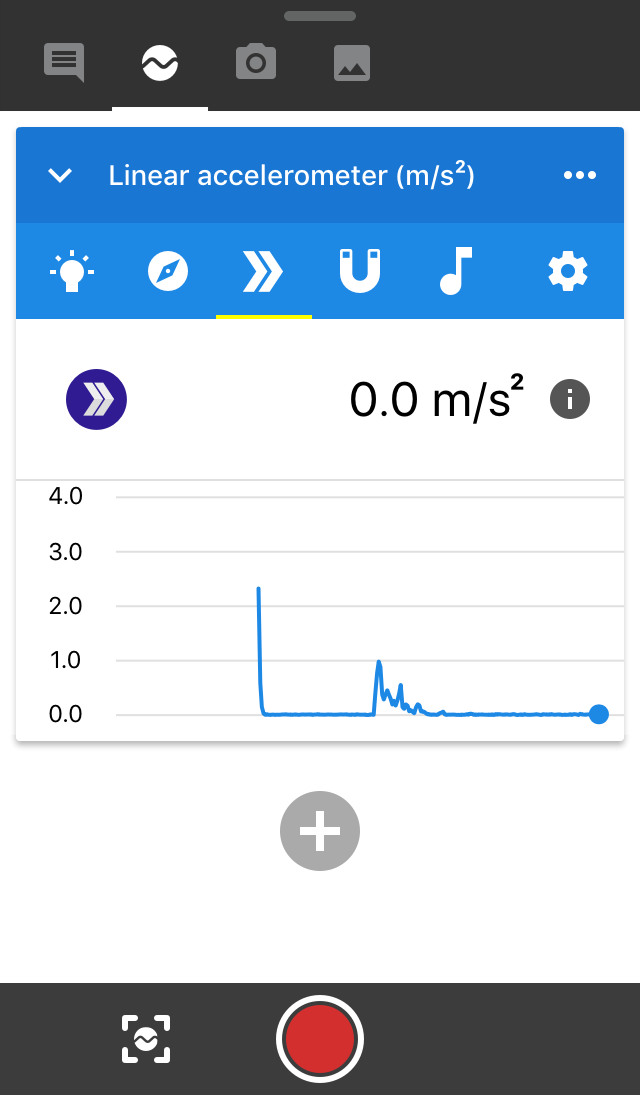Screen dimensions: 640x1095
Task: Select the magnetometer sensor
Action: coord(360,271)
